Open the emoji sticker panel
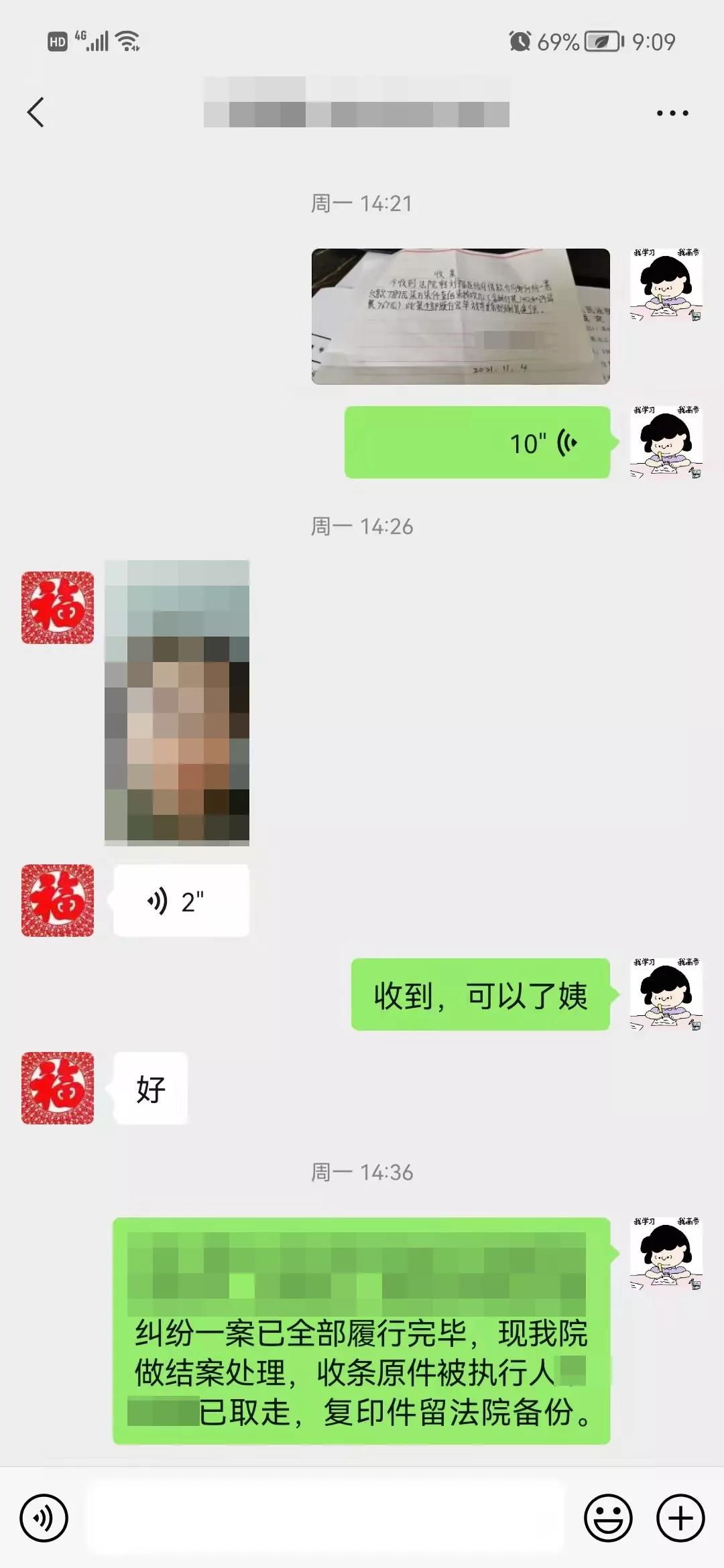Image resolution: width=724 pixels, height=1568 pixels. pyautogui.click(x=608, y=1518)
